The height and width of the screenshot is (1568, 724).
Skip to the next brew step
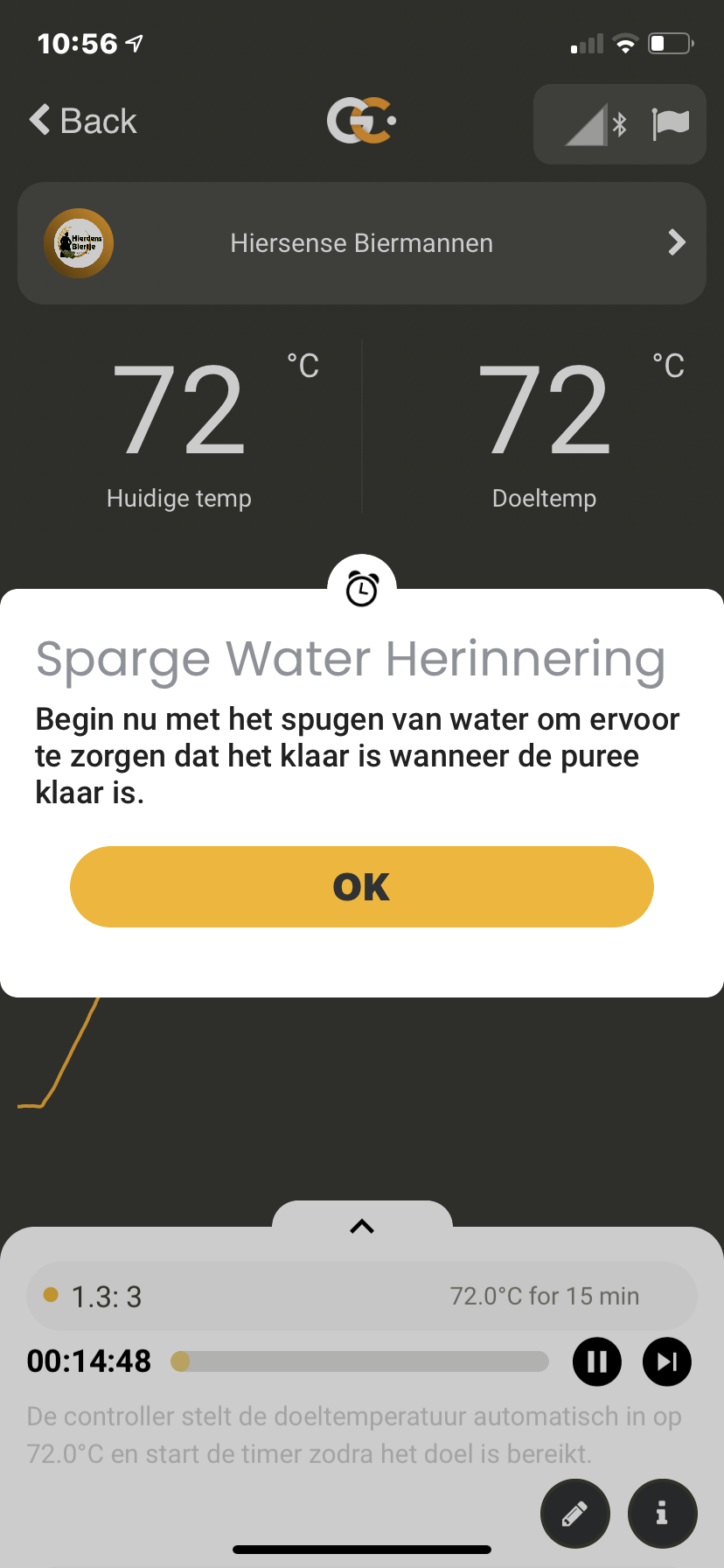(667, 1361)
